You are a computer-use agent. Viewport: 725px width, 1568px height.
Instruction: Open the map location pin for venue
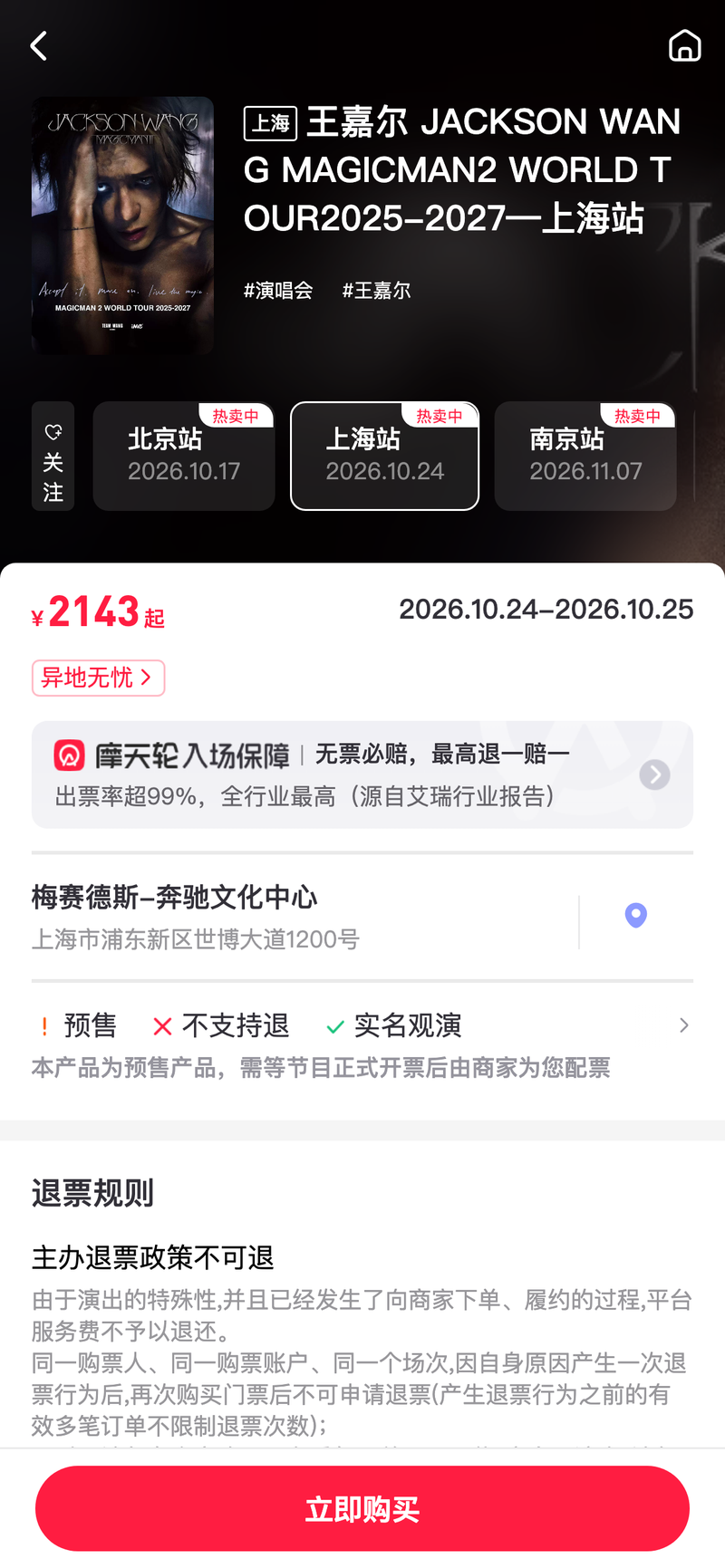pos(636,916)
